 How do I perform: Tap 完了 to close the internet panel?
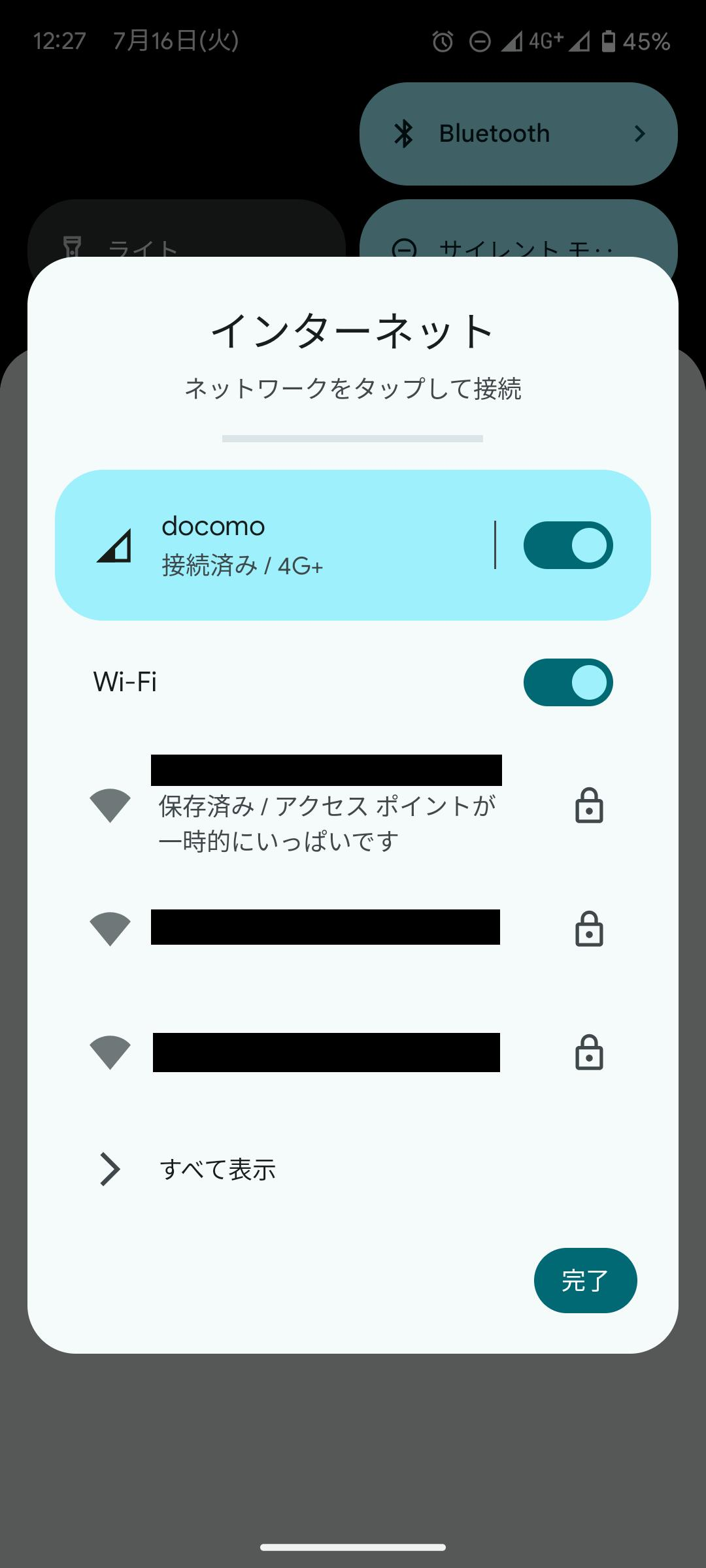pyautogui.click(x=585, y=1281)
